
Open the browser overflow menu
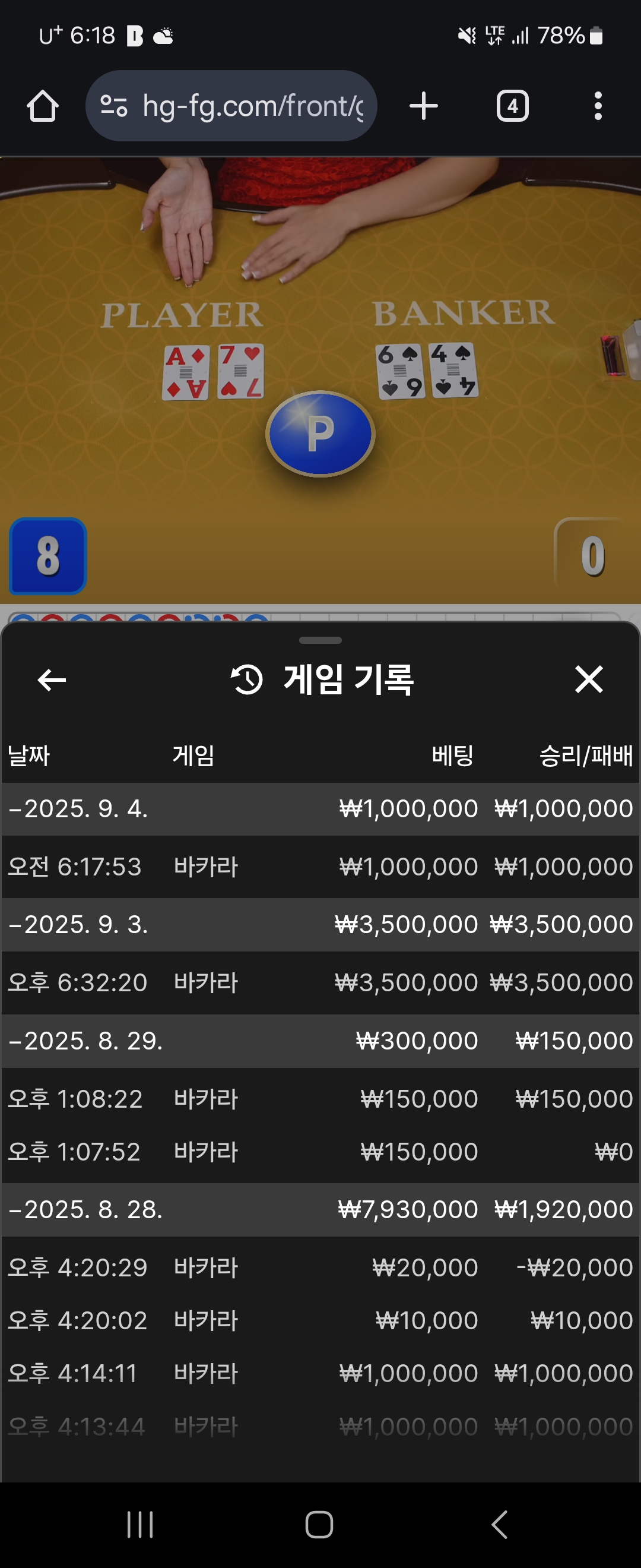pyautogui.click(x=598, y=106)
